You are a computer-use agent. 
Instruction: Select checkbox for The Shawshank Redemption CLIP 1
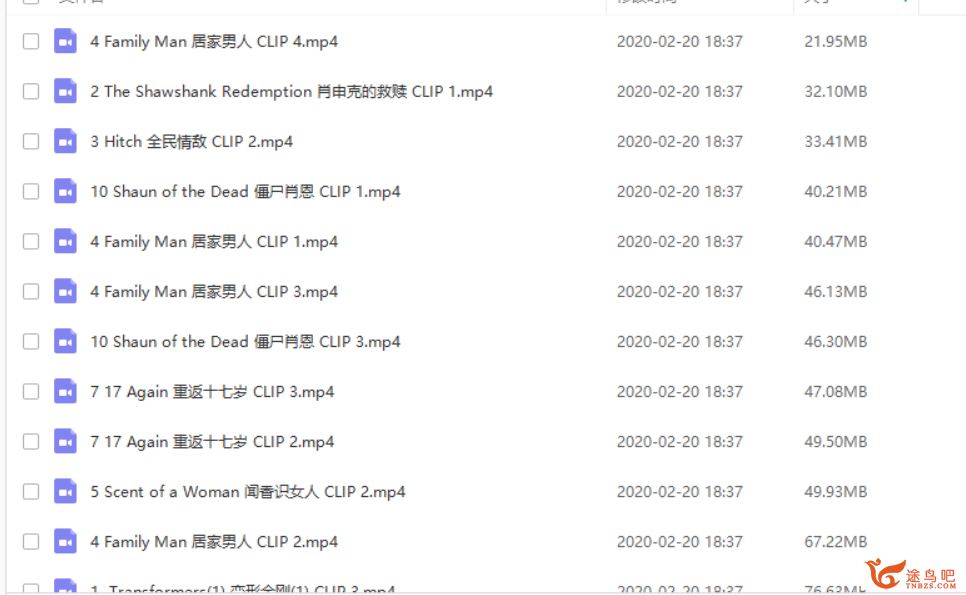pyautogui.click(x=31, y=92)
